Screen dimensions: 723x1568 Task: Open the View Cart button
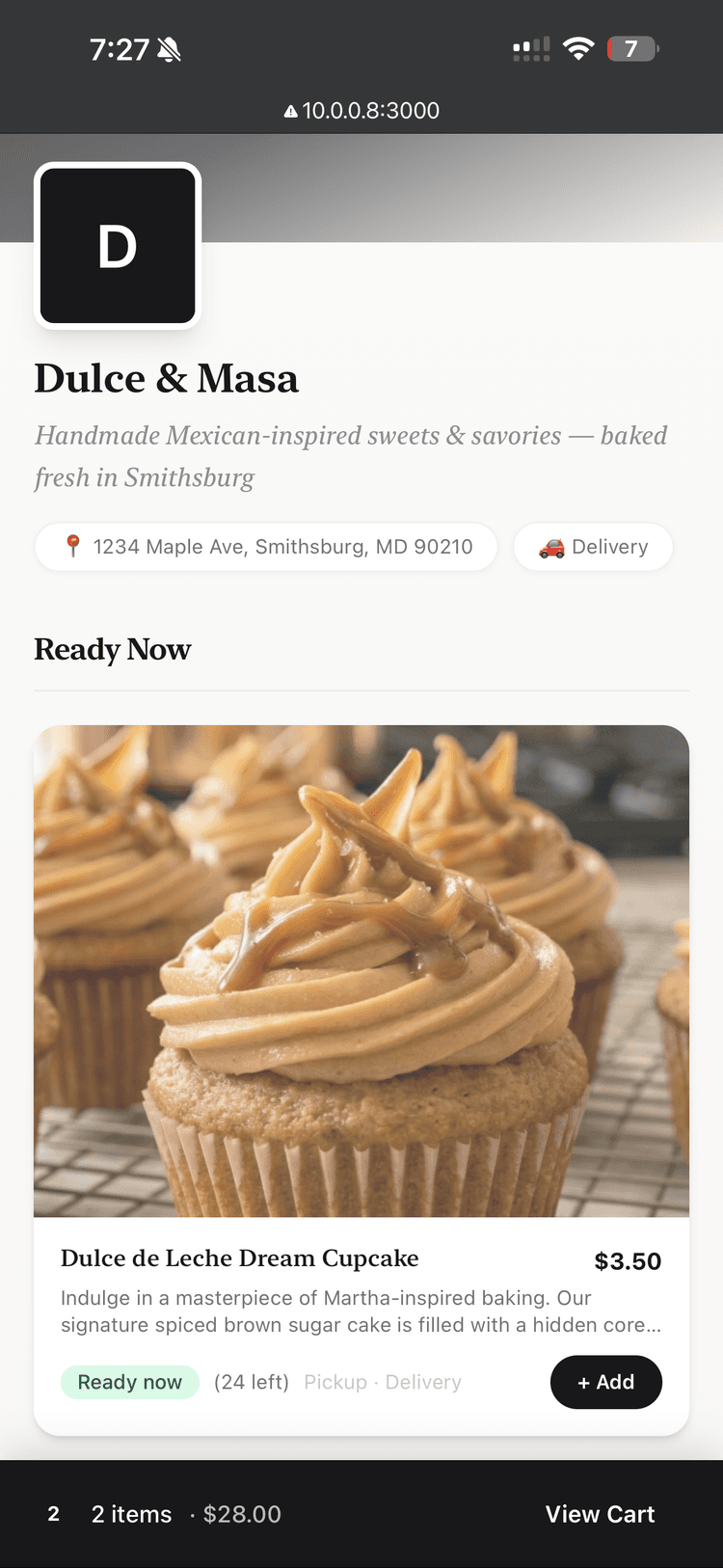(600, 1514)
